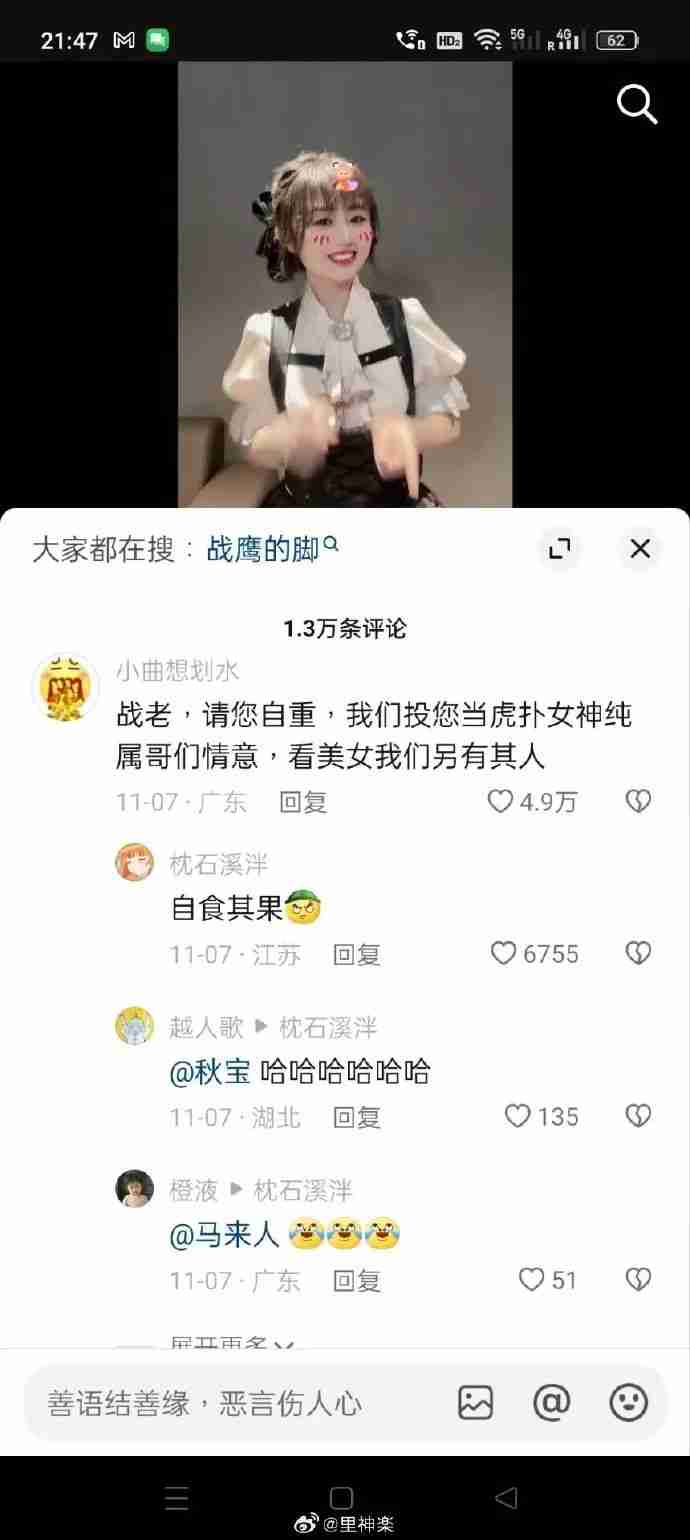Search the trending term 战鹰的脚
The height and width of the screenshot is (1540, 690).
tap(265, 549)
